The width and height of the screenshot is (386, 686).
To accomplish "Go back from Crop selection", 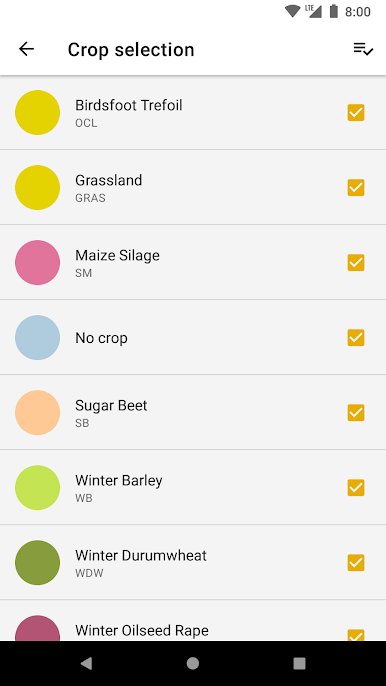I will pyautogui.click(x=26, y=49).
